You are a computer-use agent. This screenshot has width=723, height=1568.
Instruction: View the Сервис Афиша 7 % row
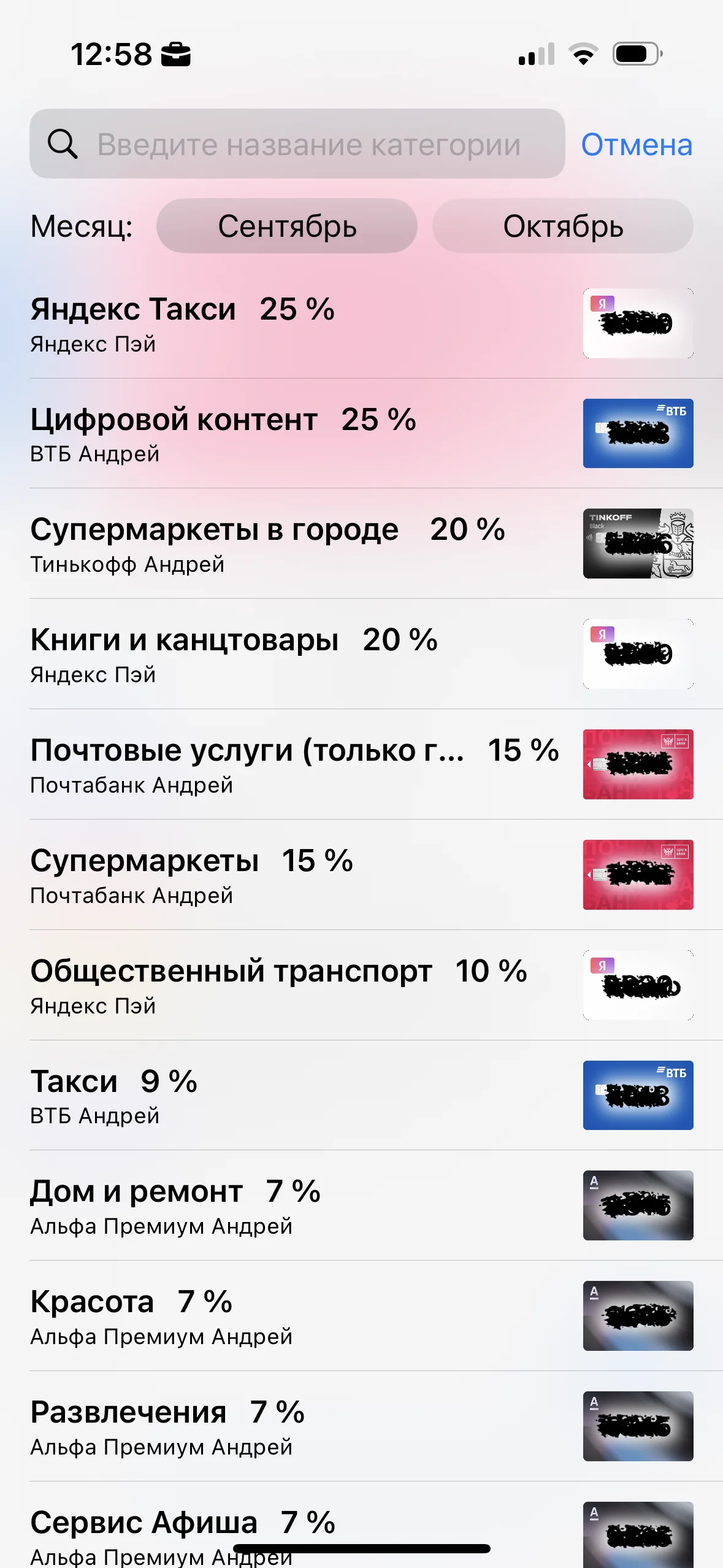294,1528
